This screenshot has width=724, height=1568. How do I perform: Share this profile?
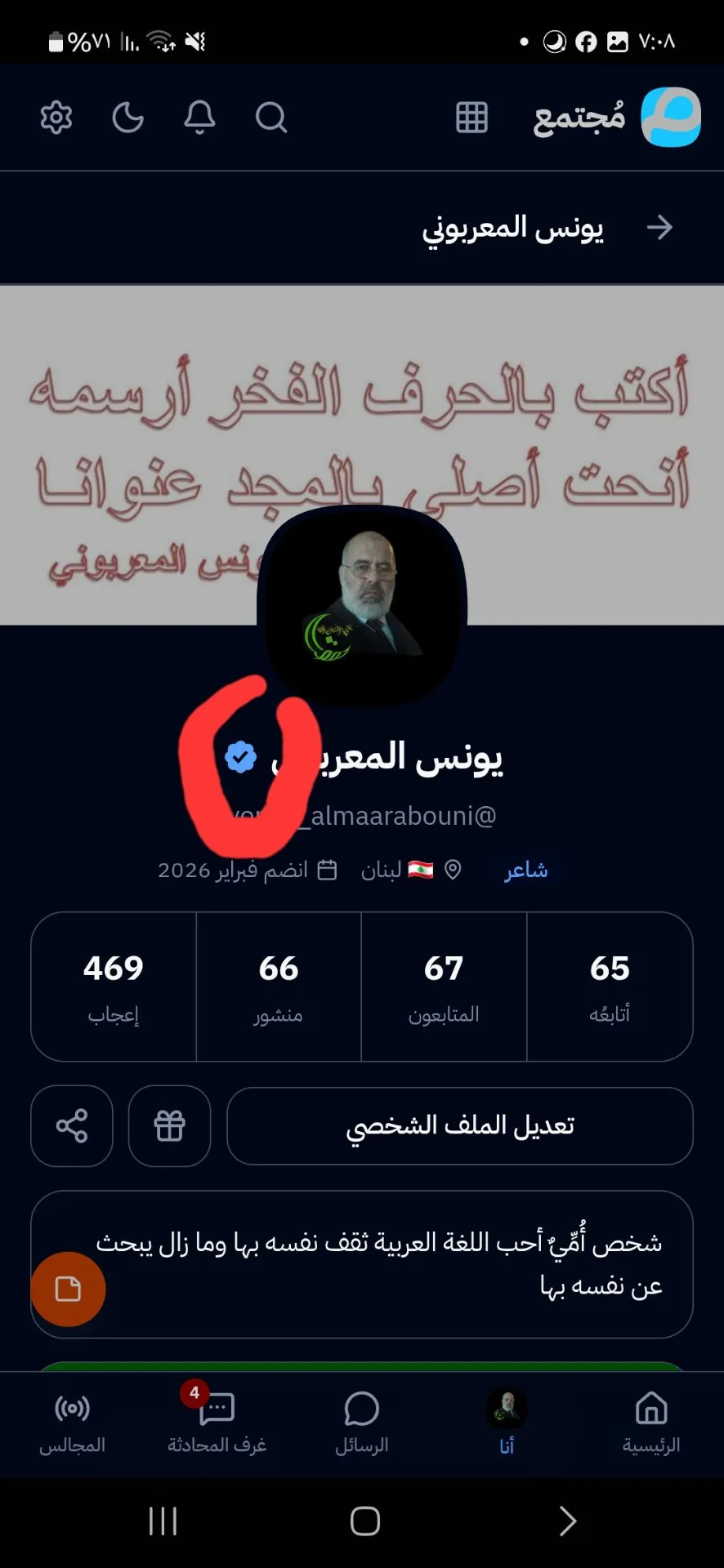click(72, 1125)
